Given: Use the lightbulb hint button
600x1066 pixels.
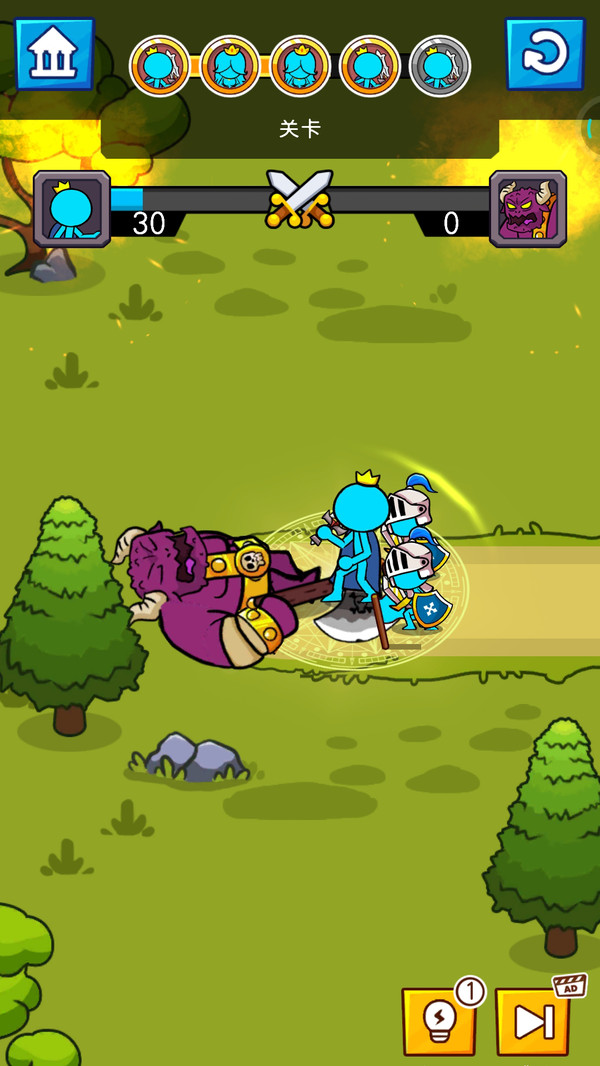Looking at the screenshot, I should (x=438, y=1021).
